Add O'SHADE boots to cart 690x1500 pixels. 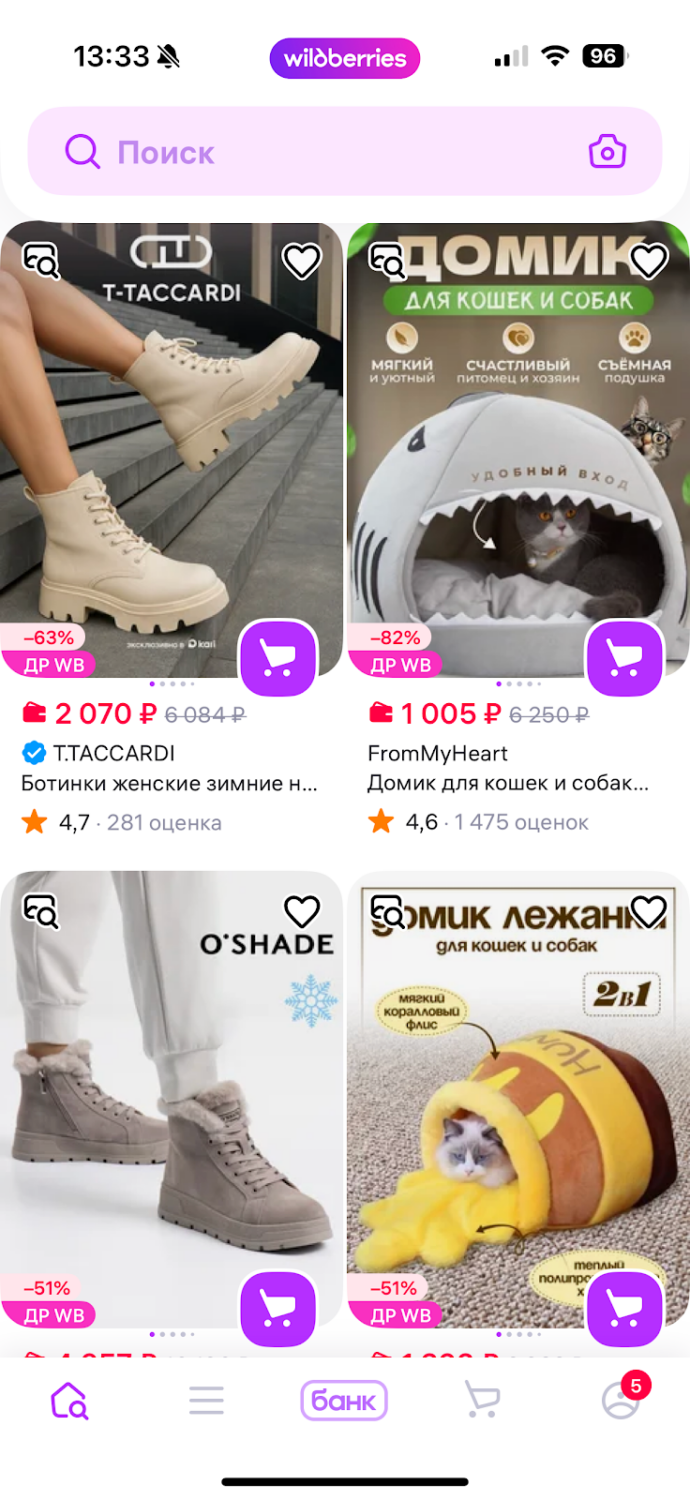point(278,1308)
